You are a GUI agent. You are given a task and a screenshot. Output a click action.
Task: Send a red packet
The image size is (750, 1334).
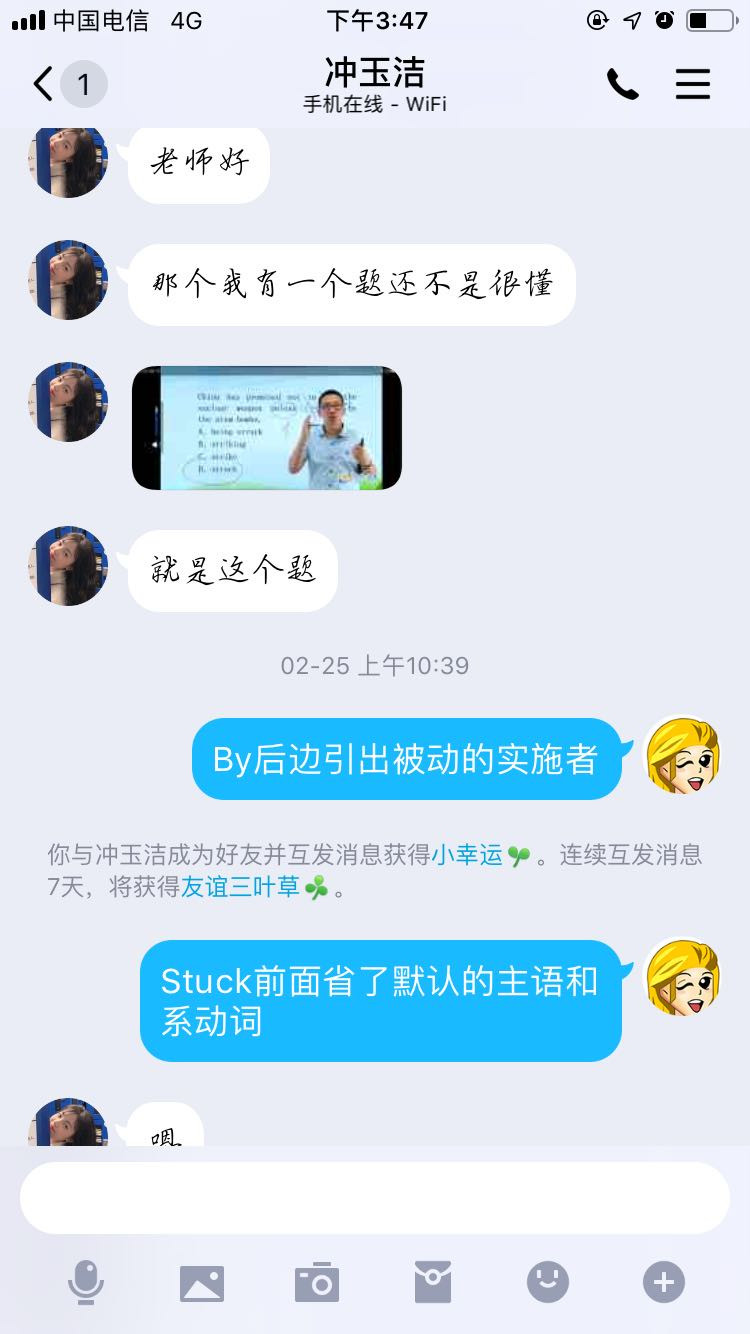pyautogui.click(x=433, y=1282)
